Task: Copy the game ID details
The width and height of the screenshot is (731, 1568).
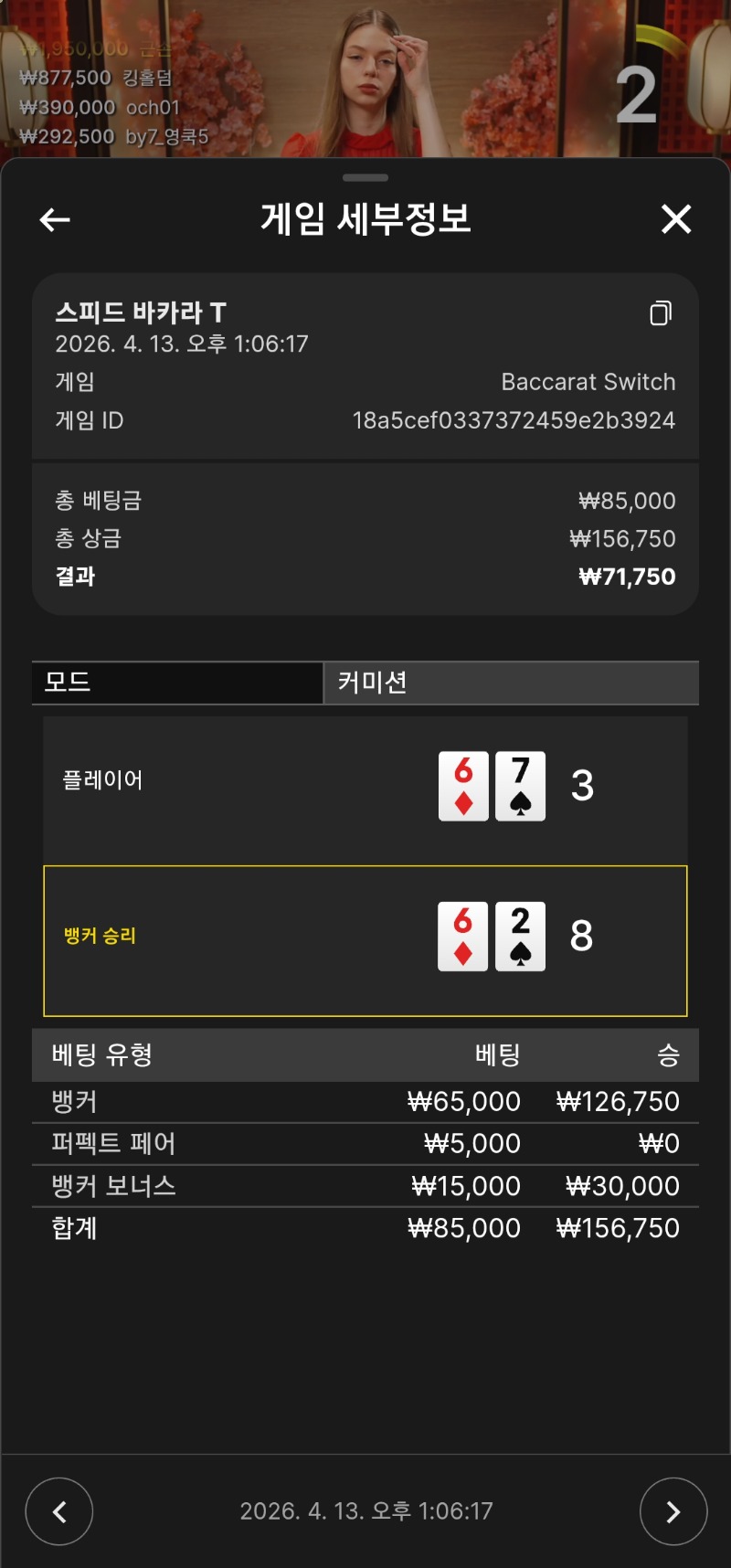Action: (x=661, y=313)
